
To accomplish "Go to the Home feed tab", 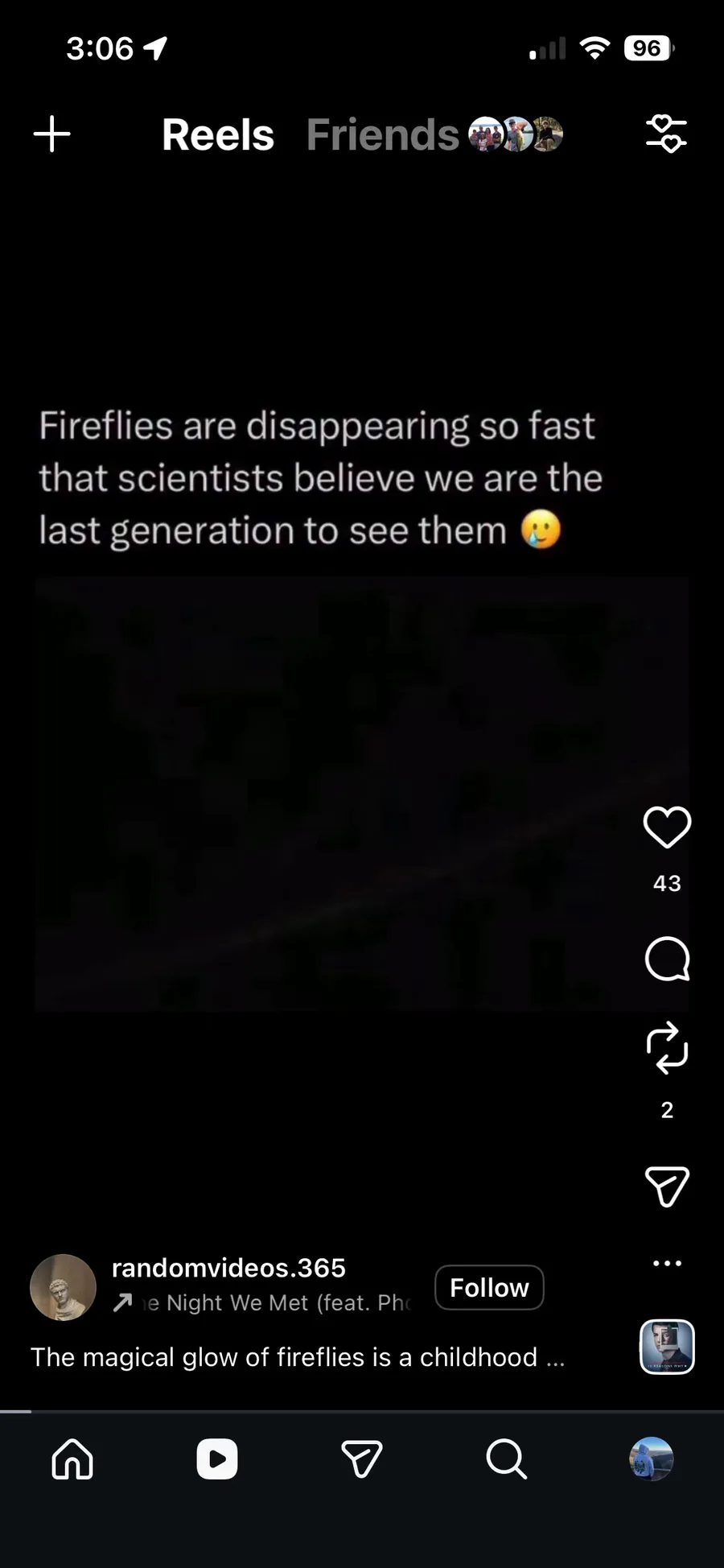I will (72, 1459).
